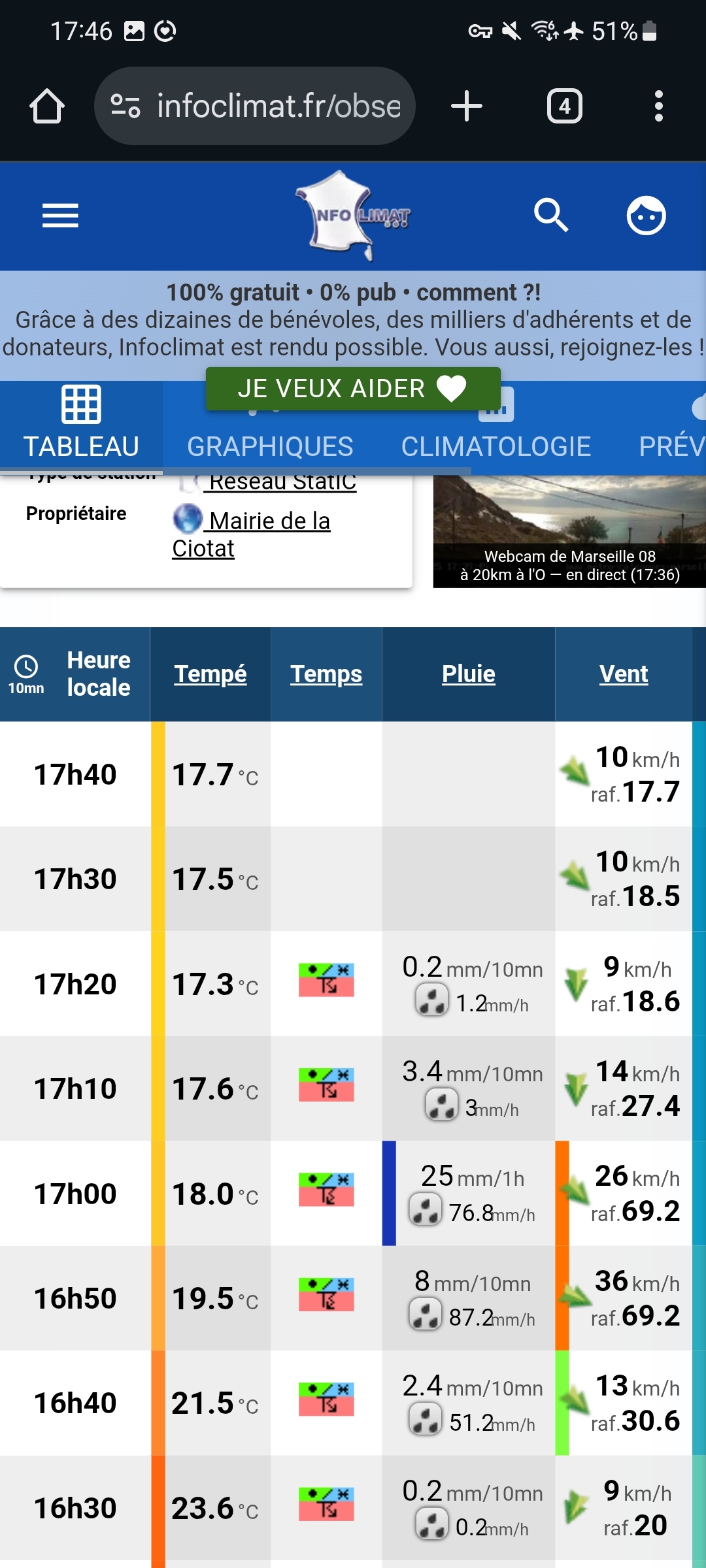The width and height of the screenshot is (706, 1568).
Task: Open a new browser tab
Action: (467, 106)
